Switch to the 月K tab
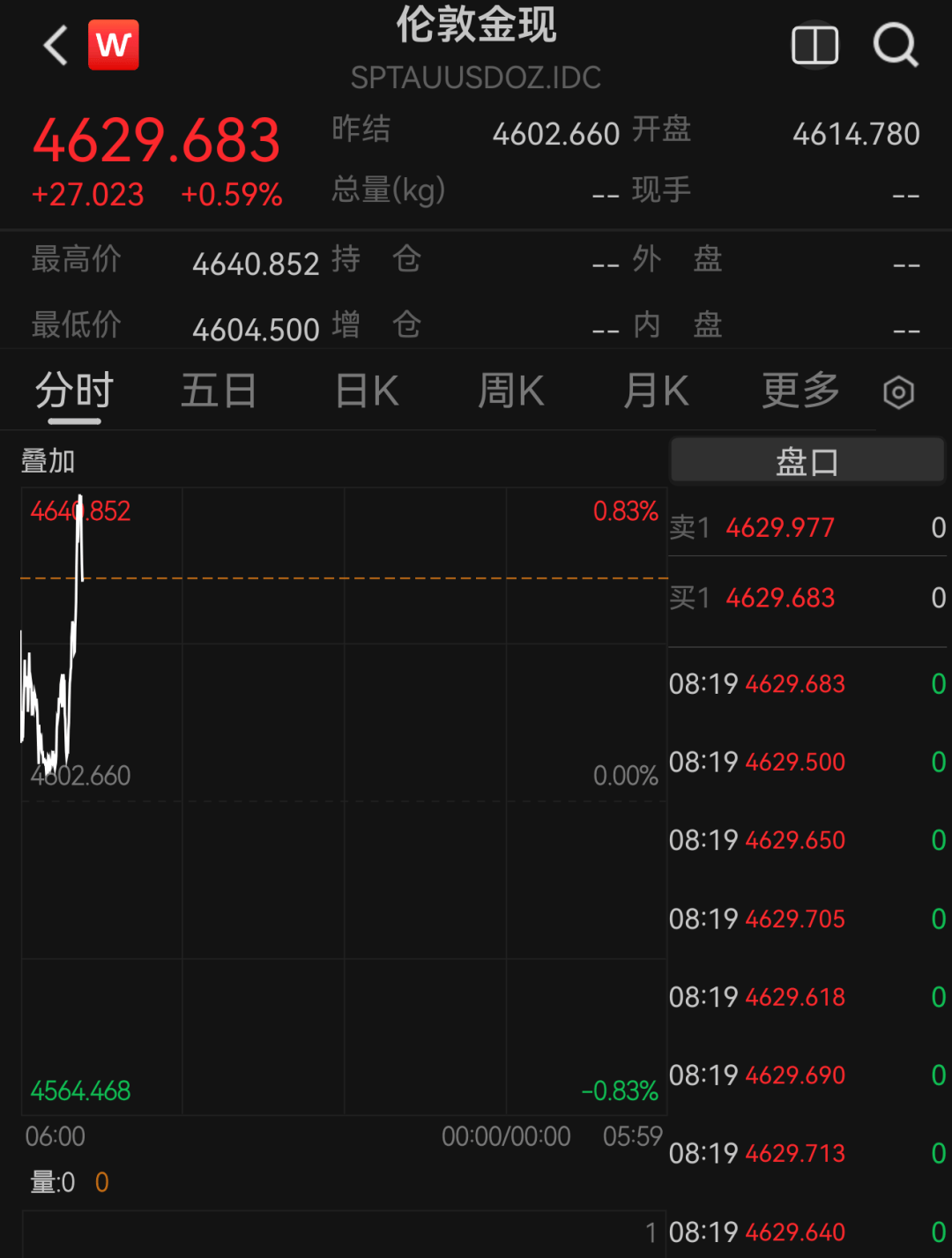This screenshot has width=952, height=1258. point(656,391)
